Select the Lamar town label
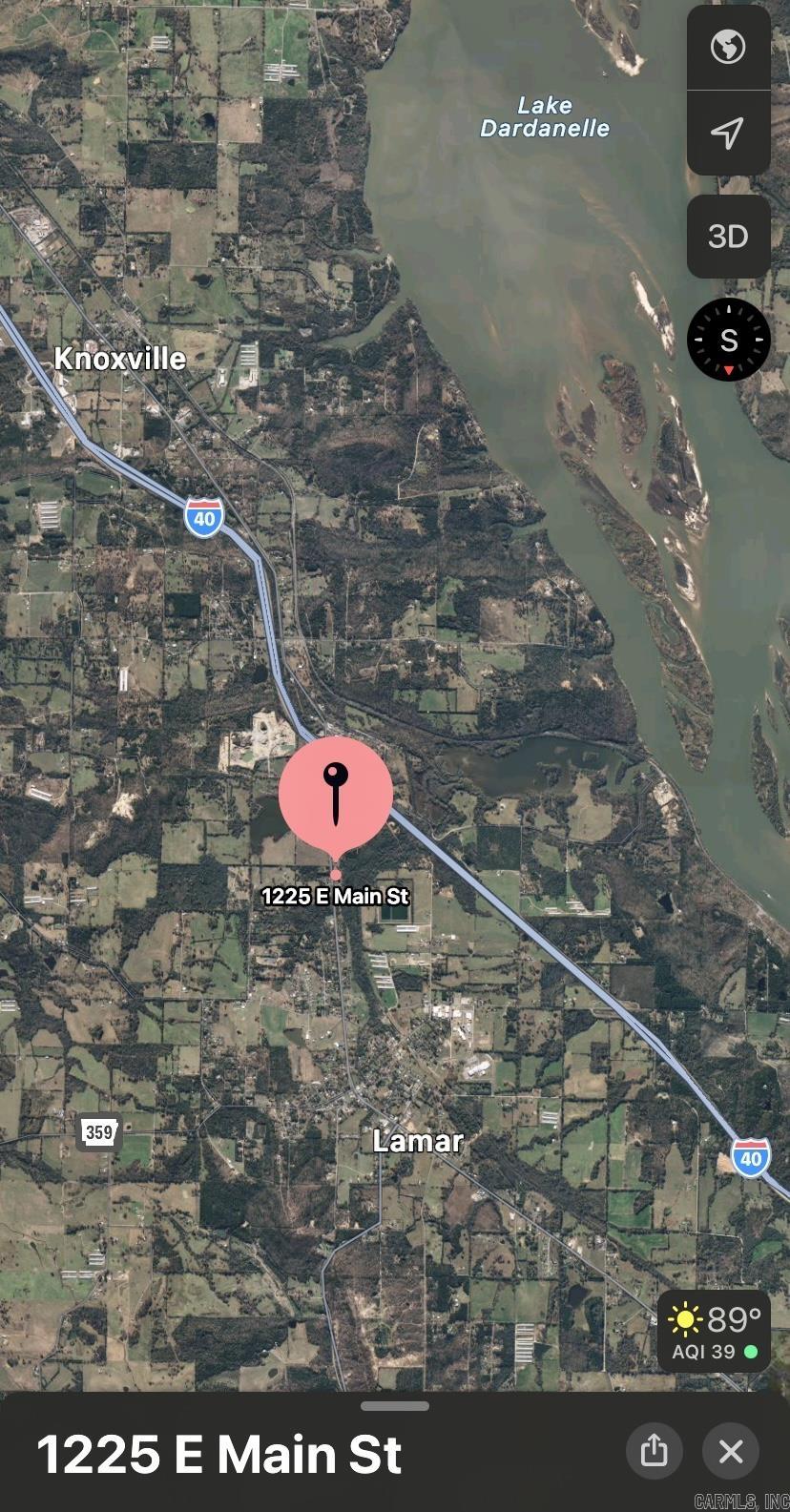Screen dimensions: 790x1512 pos(418,1141)
